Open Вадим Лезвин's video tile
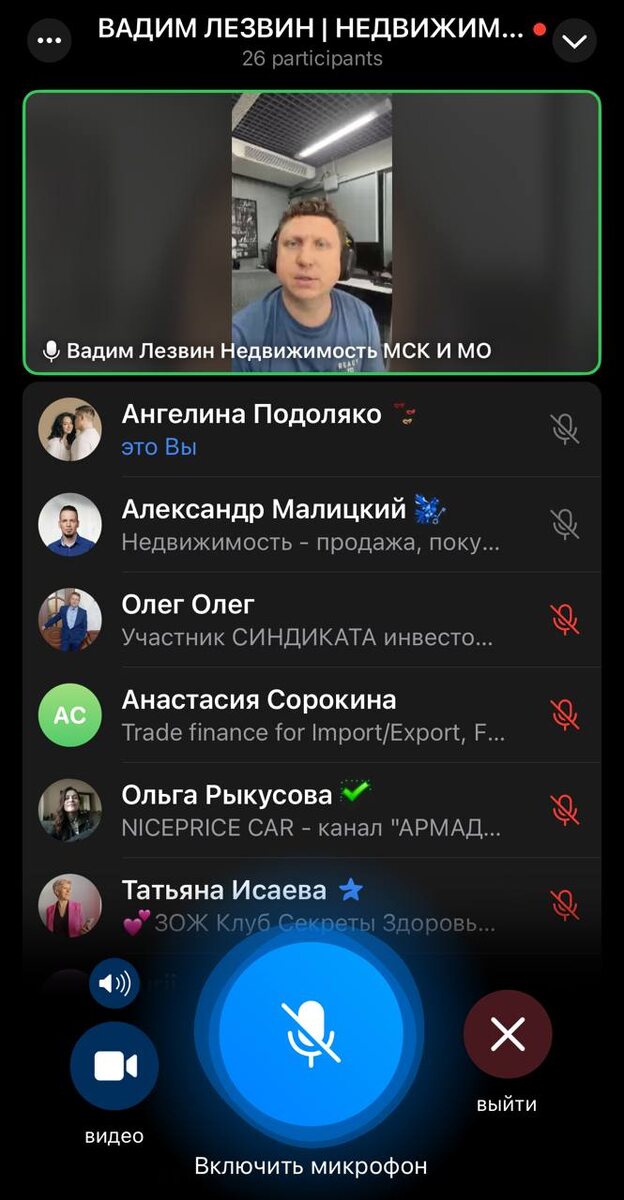The image size is (624, 1200). 312,232
